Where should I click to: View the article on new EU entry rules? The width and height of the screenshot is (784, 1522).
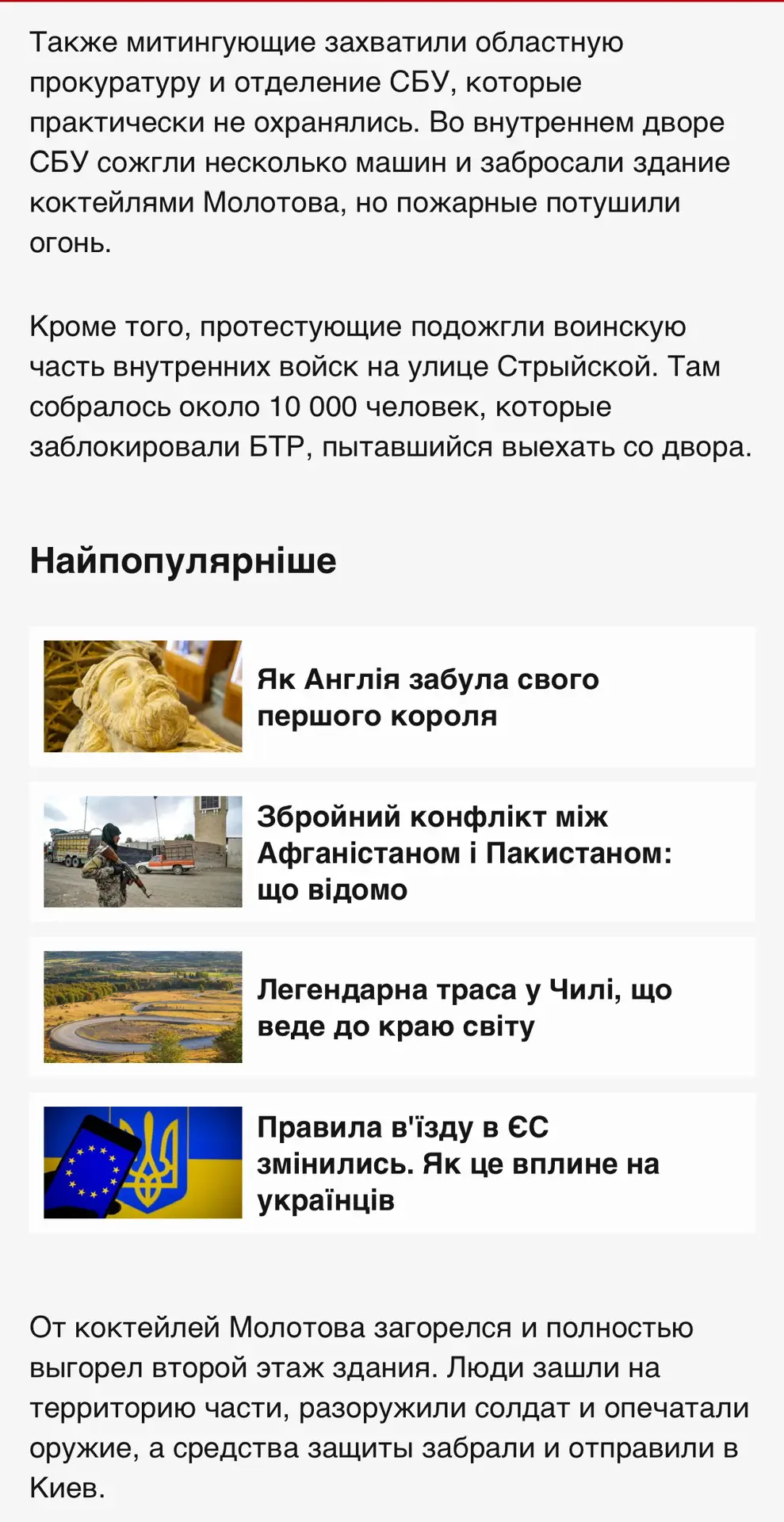click(x=457, y=1164)
